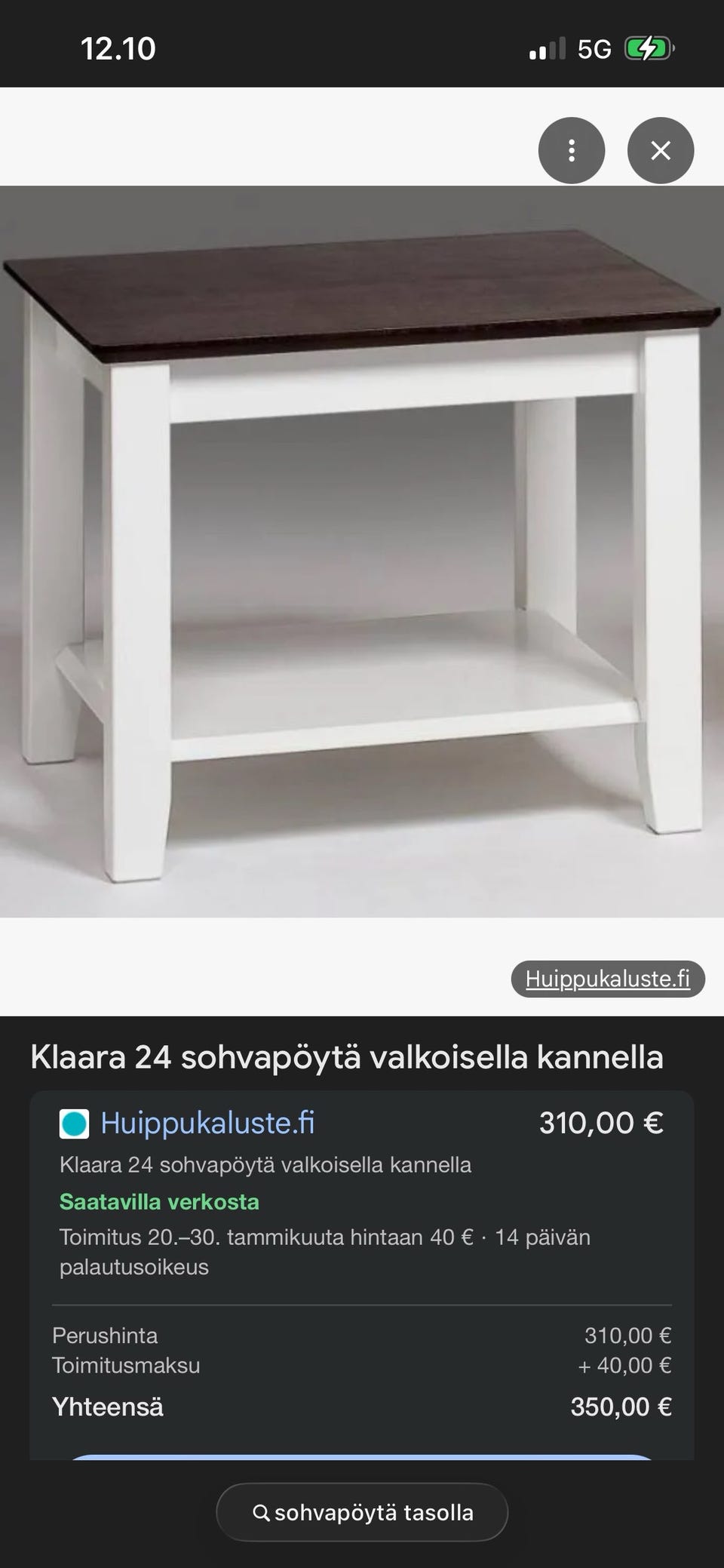Tap the magnifier icon in the search chip
This screenshot has height=1568, width=724.
[262, 1512]
